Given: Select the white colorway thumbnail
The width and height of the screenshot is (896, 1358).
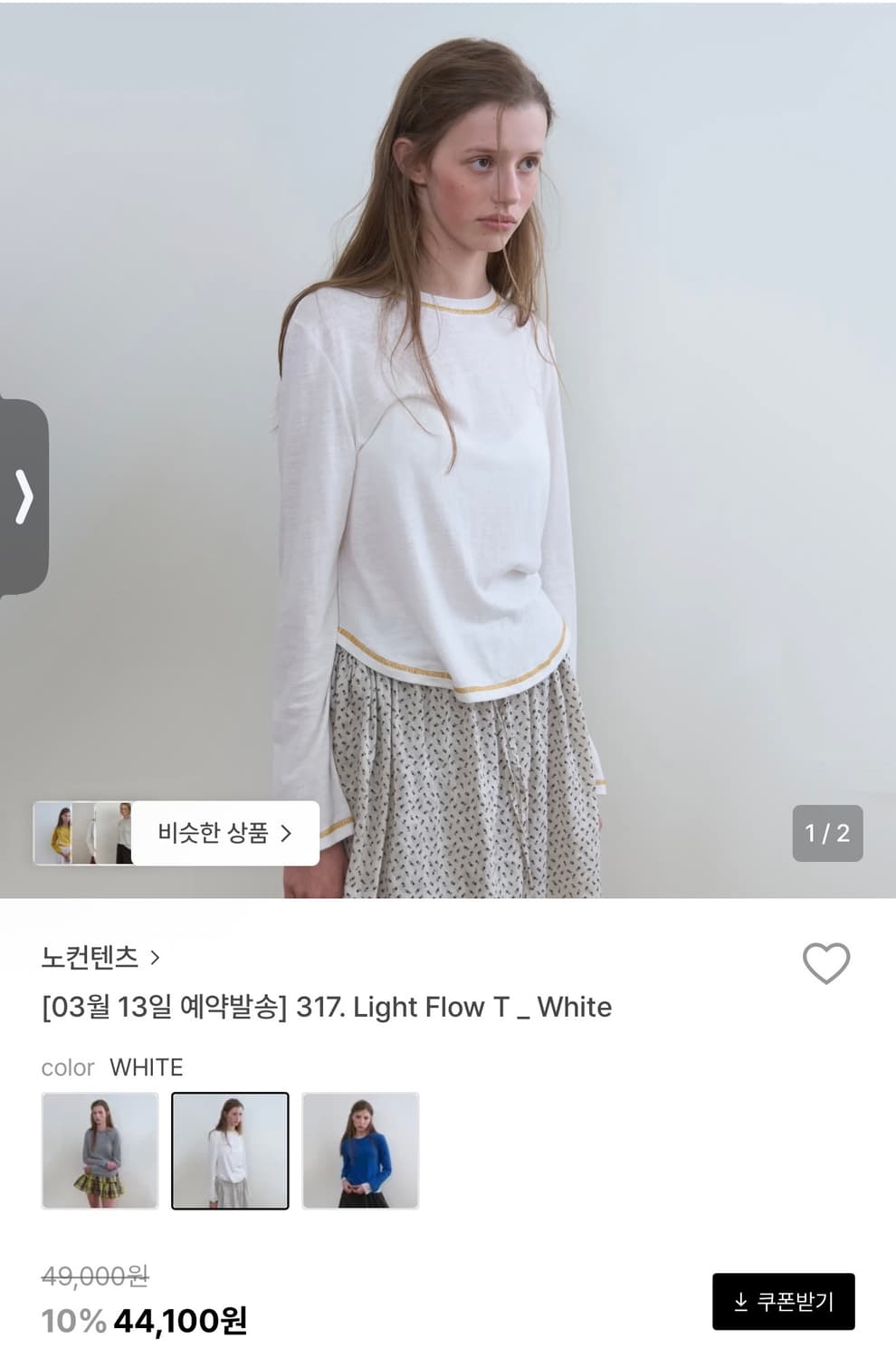Looking at the screenshot, I should click(232, 1148).
